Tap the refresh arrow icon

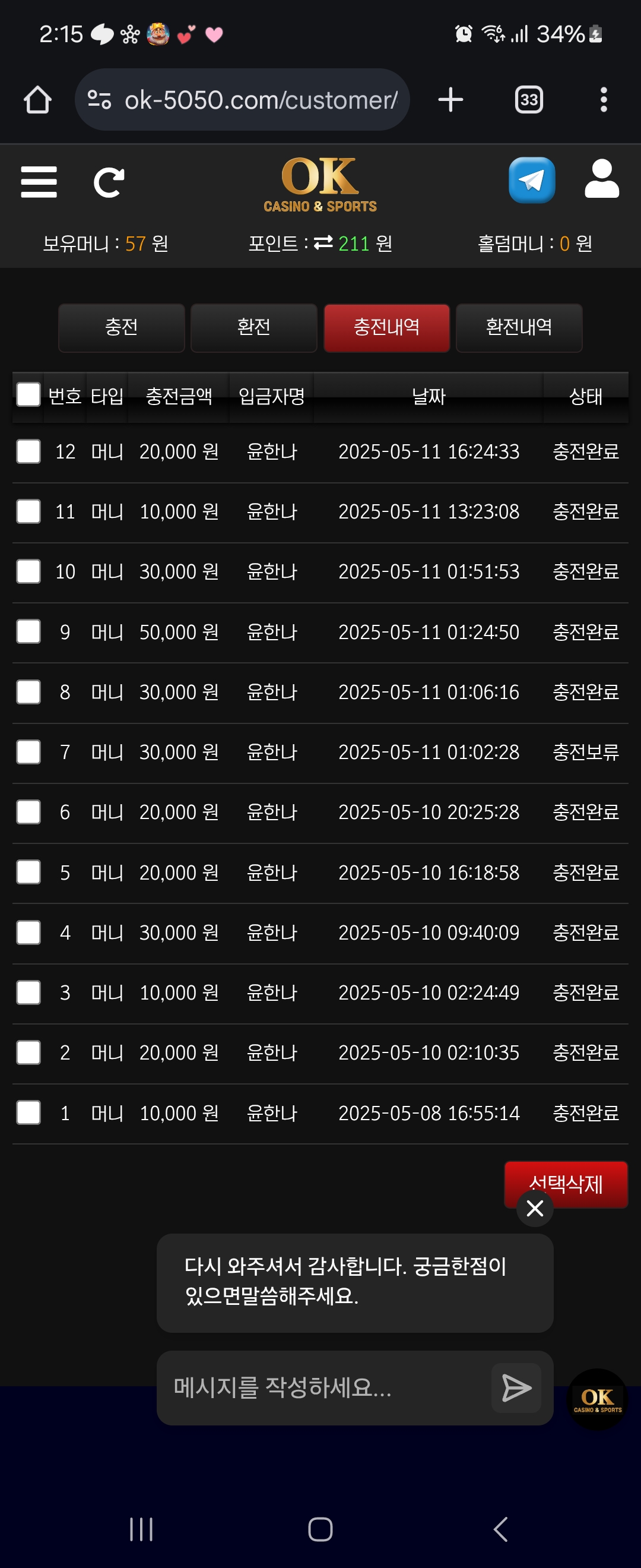[x=109, y=182]
